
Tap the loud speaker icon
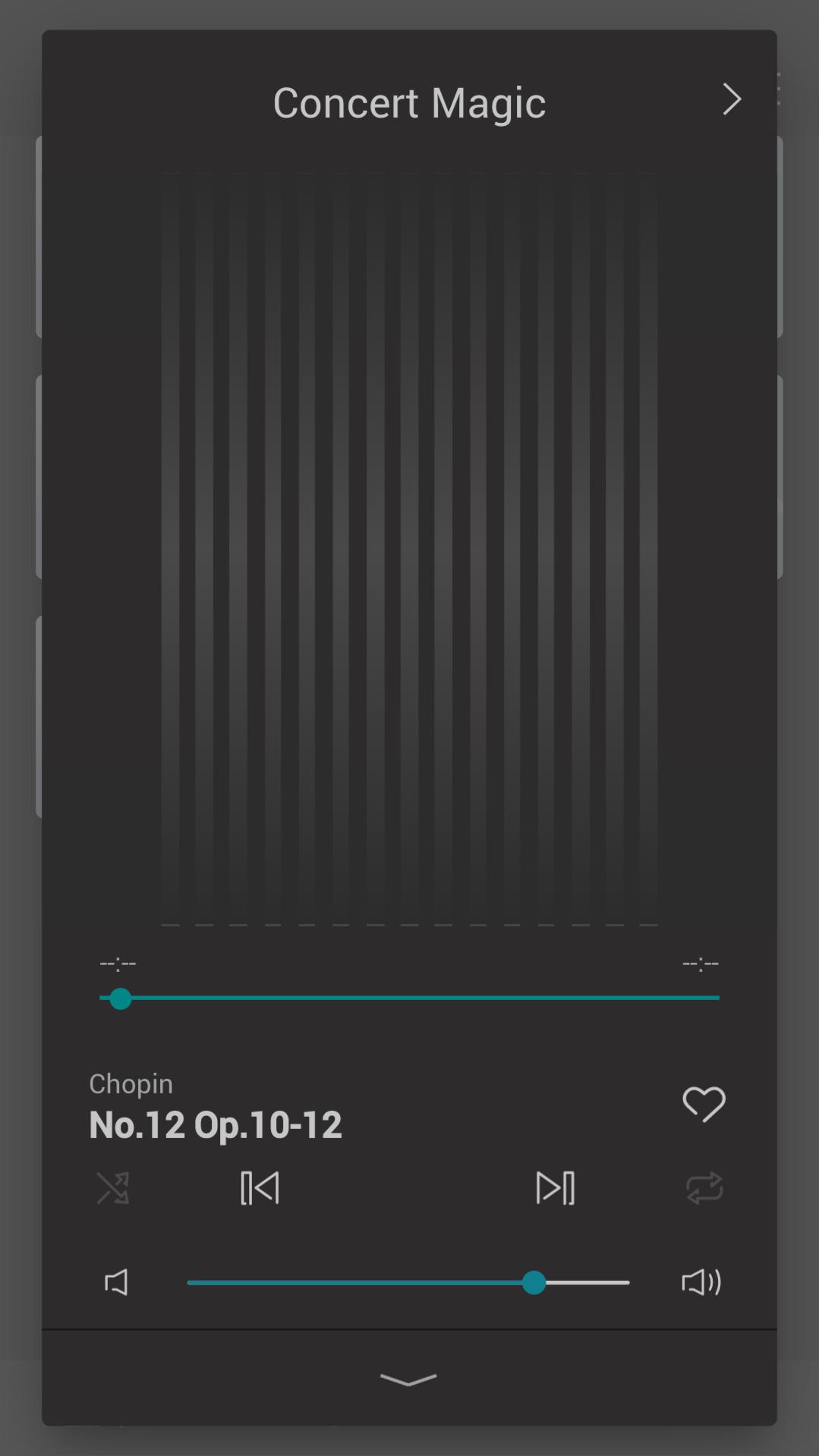(701, 1282)
